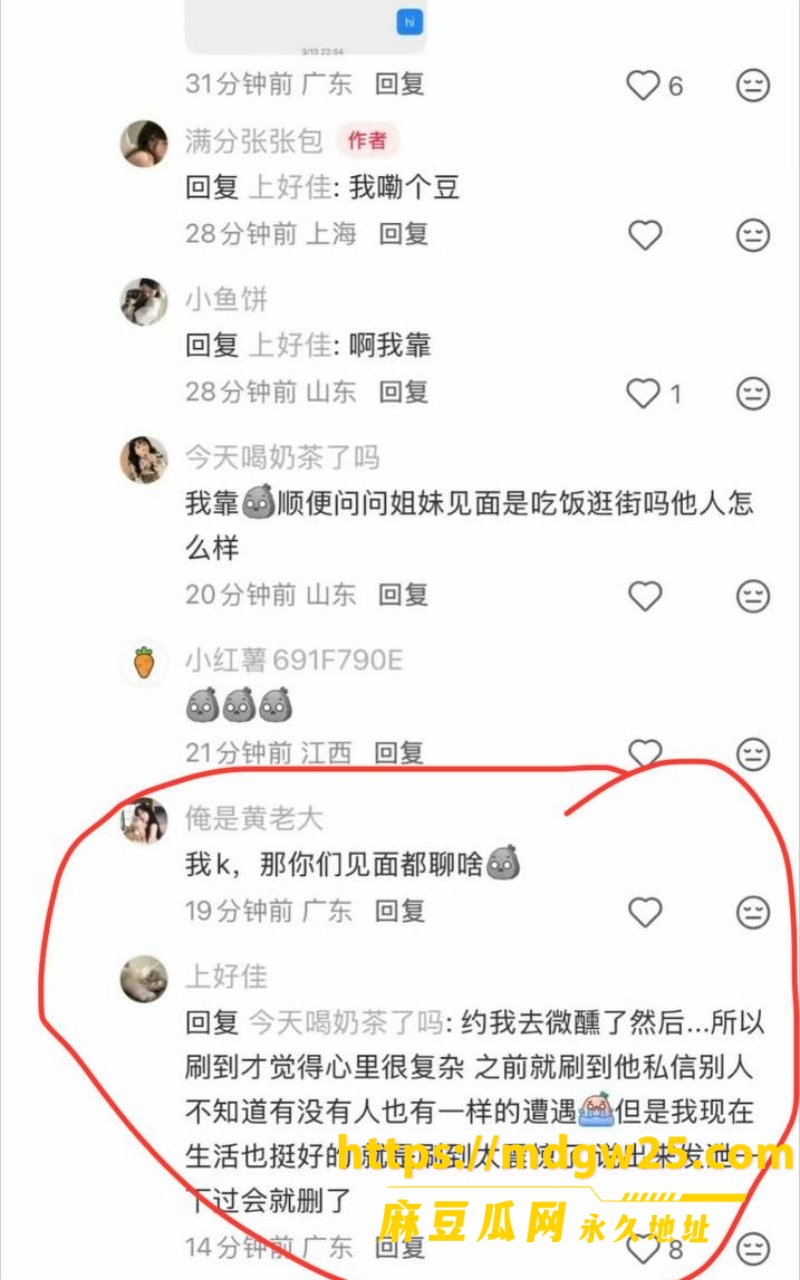This screenshot has width=800, height=1280.
Task: Reply to 俺是黄老大's comment
Action: pos(399,911)
